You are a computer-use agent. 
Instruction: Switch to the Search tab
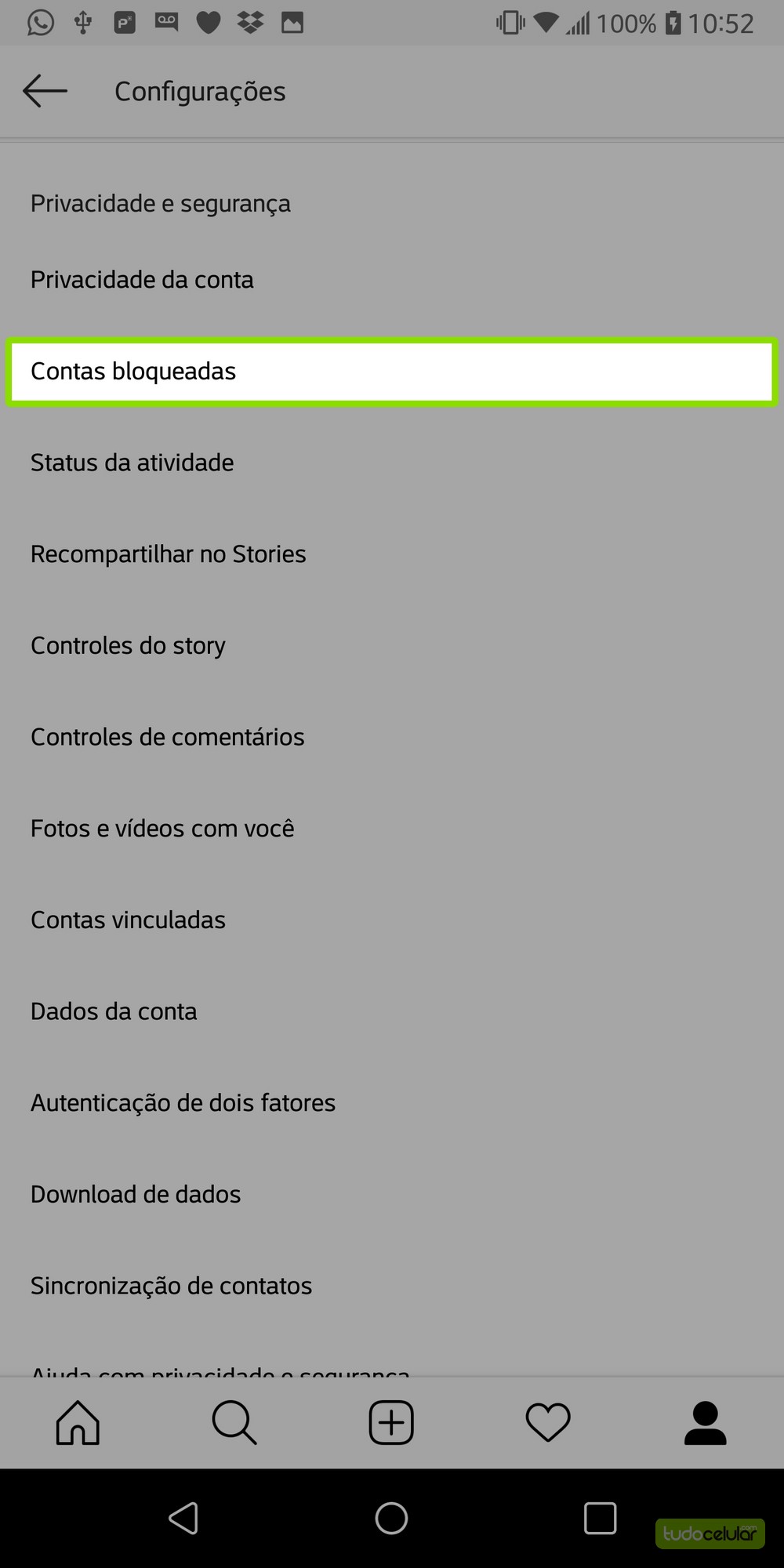[234, 1422]
